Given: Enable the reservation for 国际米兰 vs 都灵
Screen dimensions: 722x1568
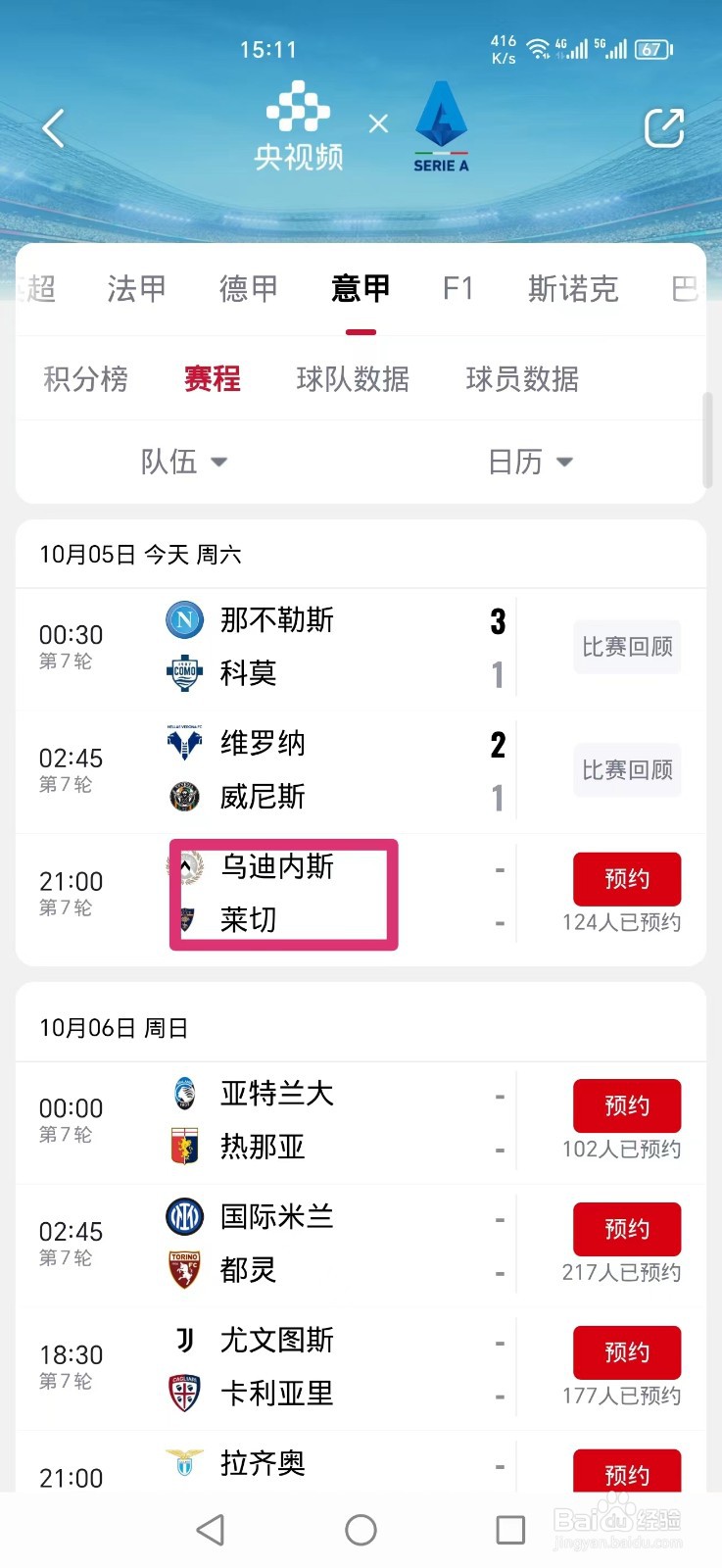Looking at the screenshot, I should [626, 1229].
